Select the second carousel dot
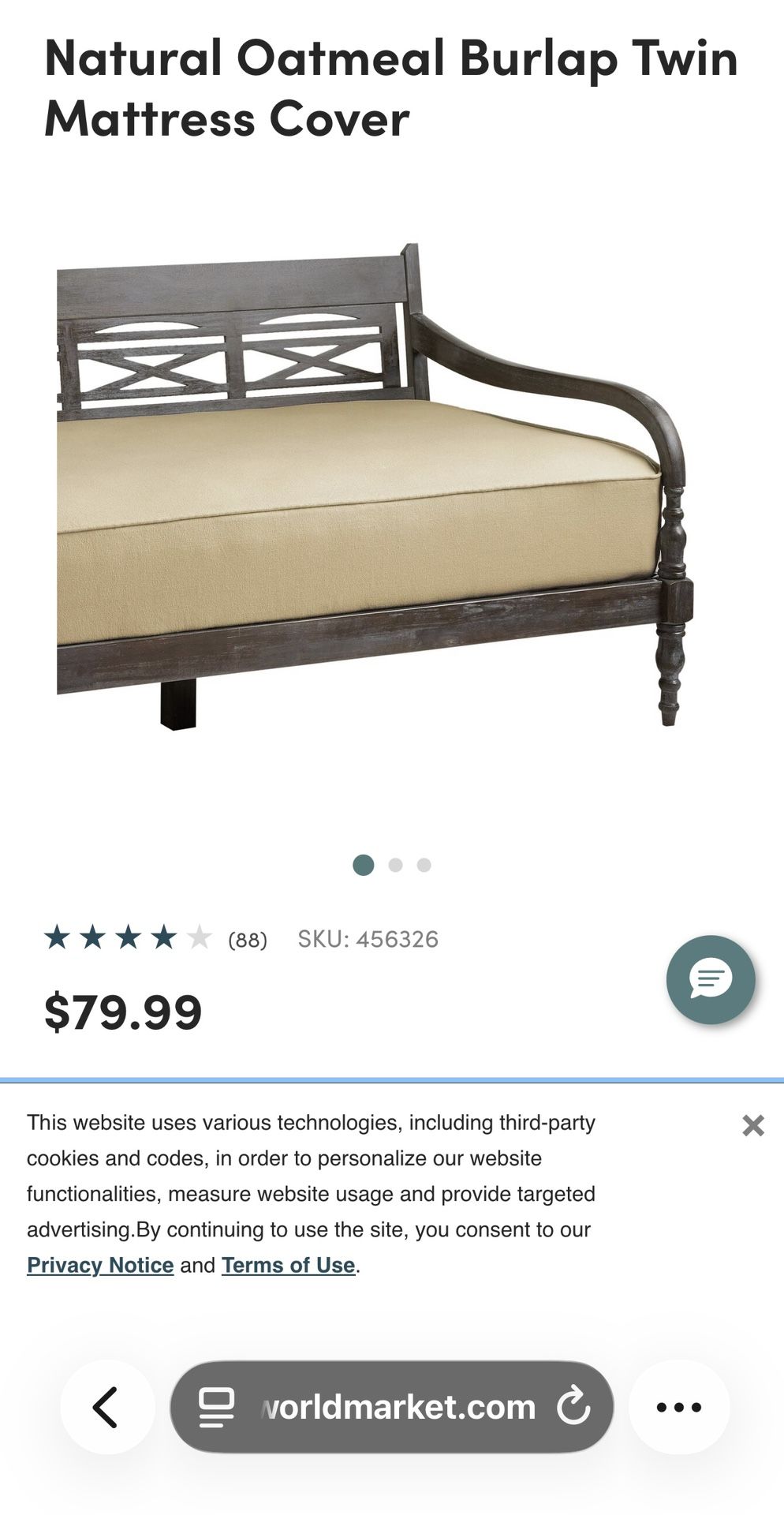The width and height of the screenshot is (784, 1515). click(x=394, y=865)
